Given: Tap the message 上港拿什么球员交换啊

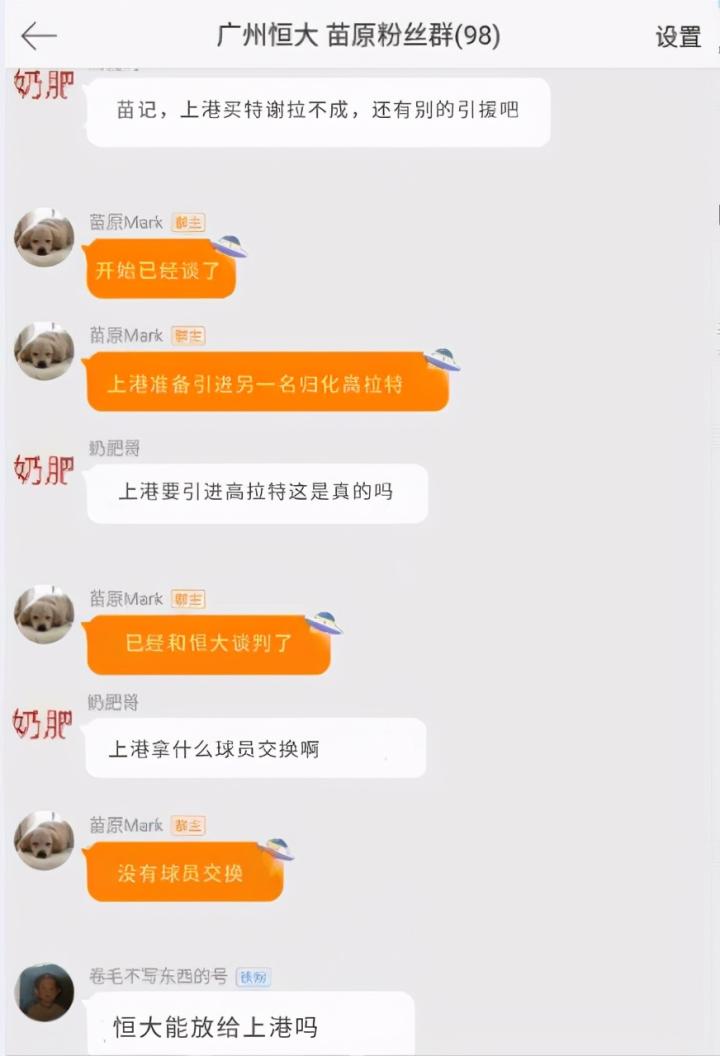Looking at the screenshot, I should [x=255, y=748].
